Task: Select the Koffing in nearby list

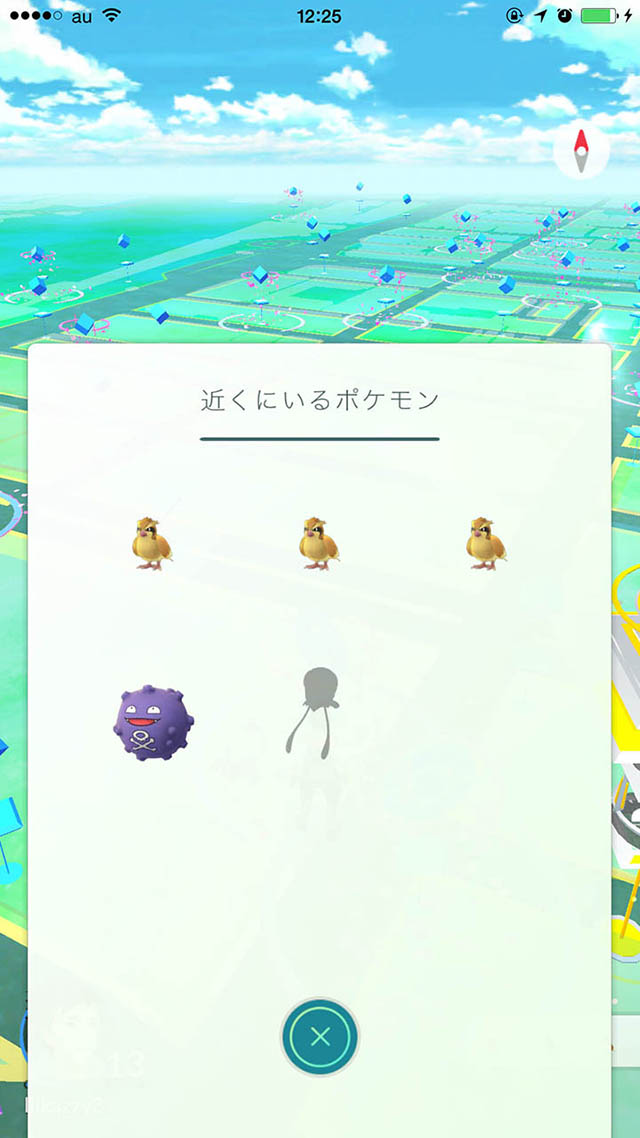Action: click(x=153, y=723)
